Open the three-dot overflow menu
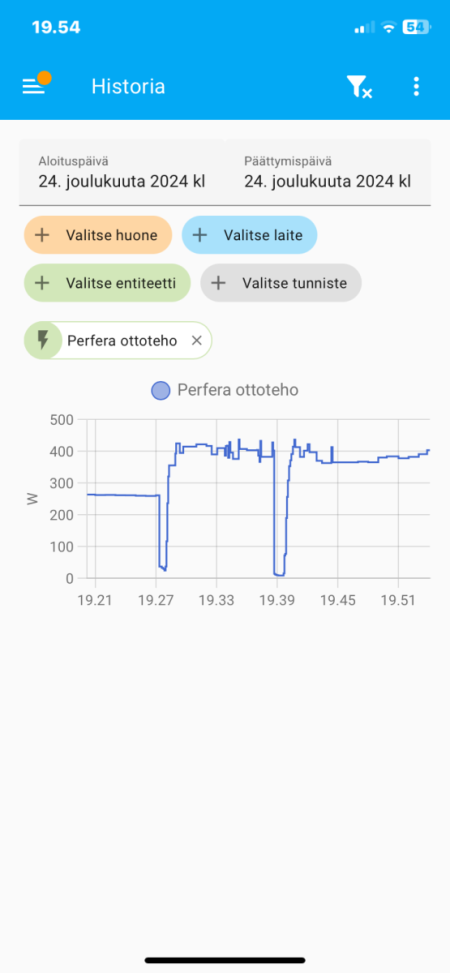 coord(416,87)
